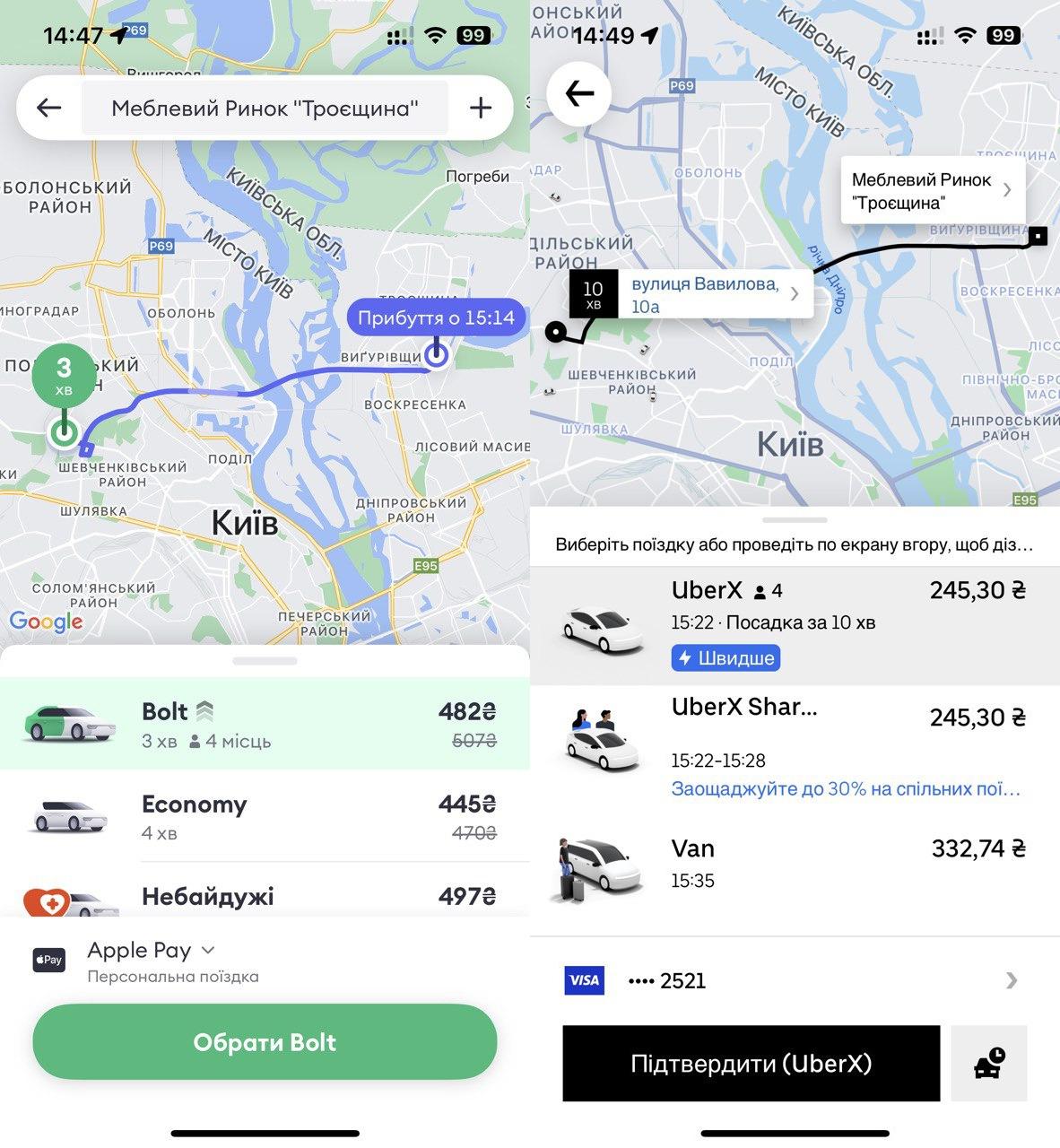This screenshot has width=1060, height=1148.
Task: Choose the UberX Share option
Action: (794, 744)
